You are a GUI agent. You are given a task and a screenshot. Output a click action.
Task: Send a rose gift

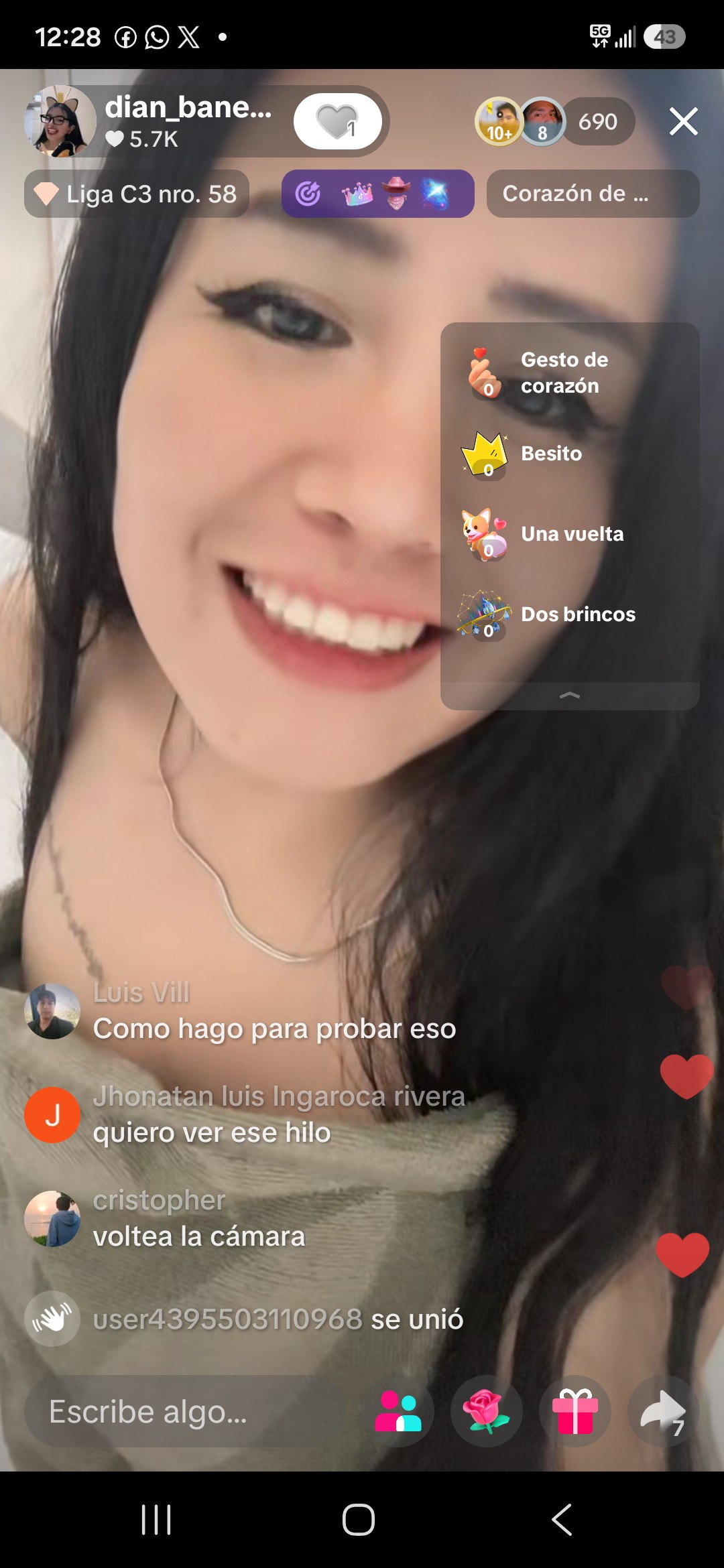[487, 1411]
